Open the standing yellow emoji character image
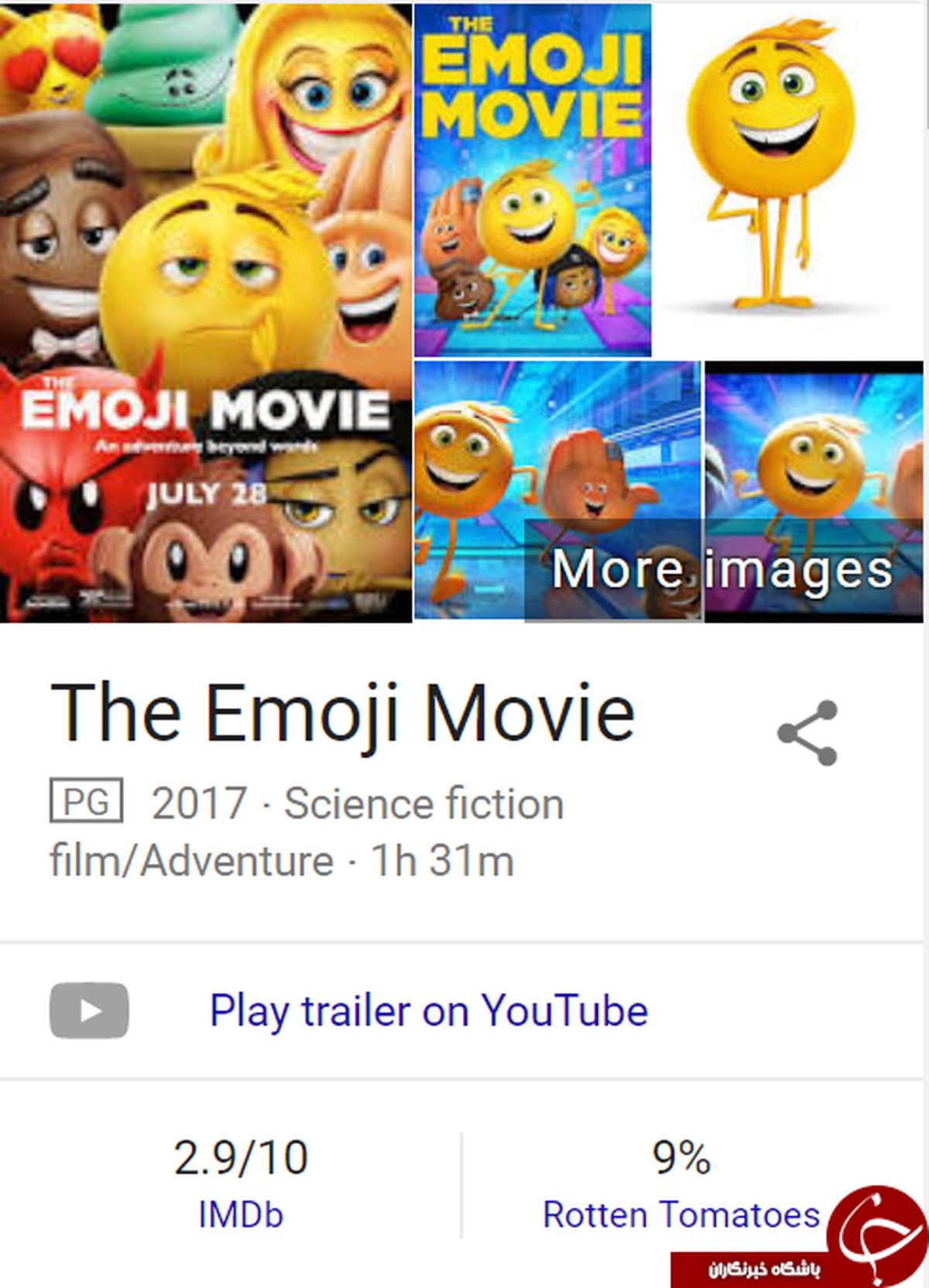Viewport: 929px width, 1288px height. pos(788,180)
